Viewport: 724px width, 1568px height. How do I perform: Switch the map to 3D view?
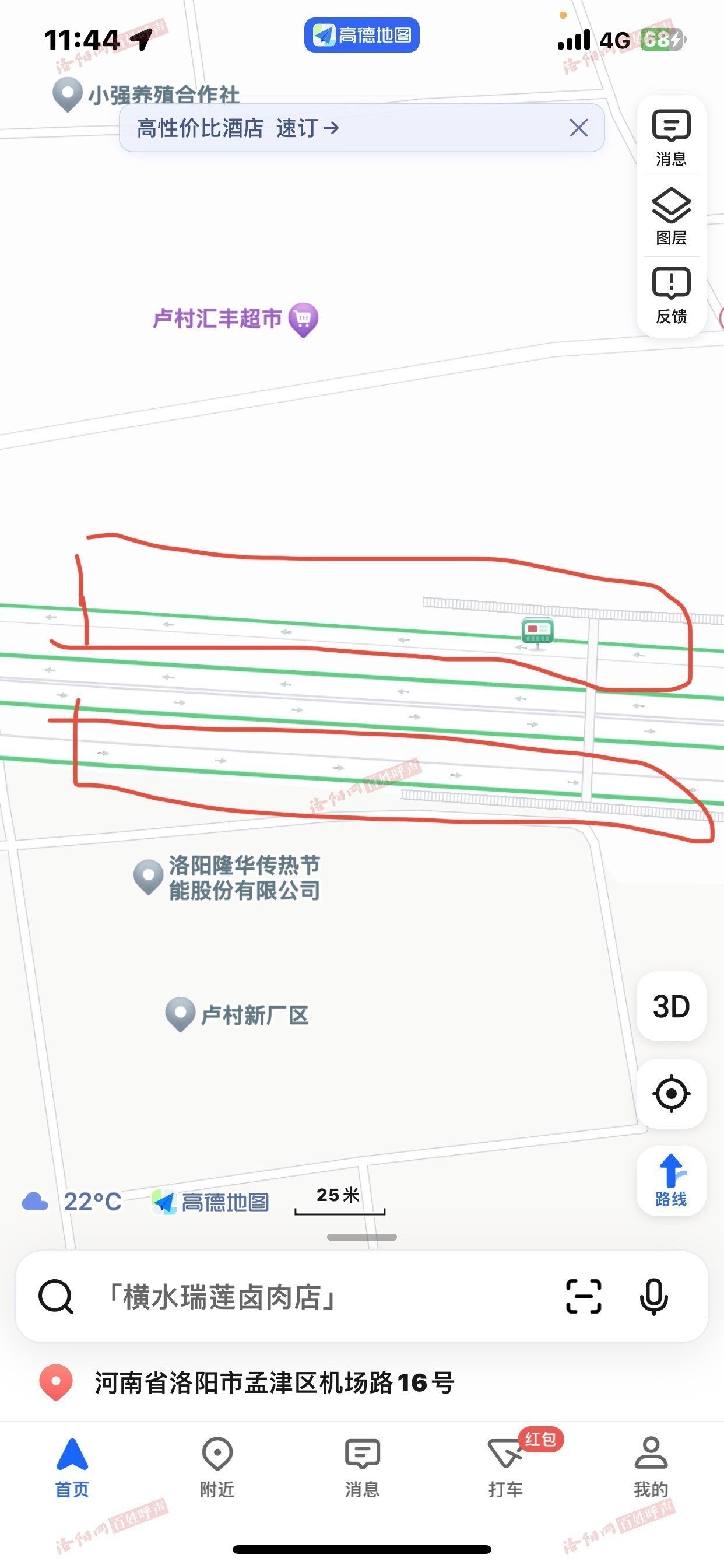pyautogui.click(x=670, y=1006)
